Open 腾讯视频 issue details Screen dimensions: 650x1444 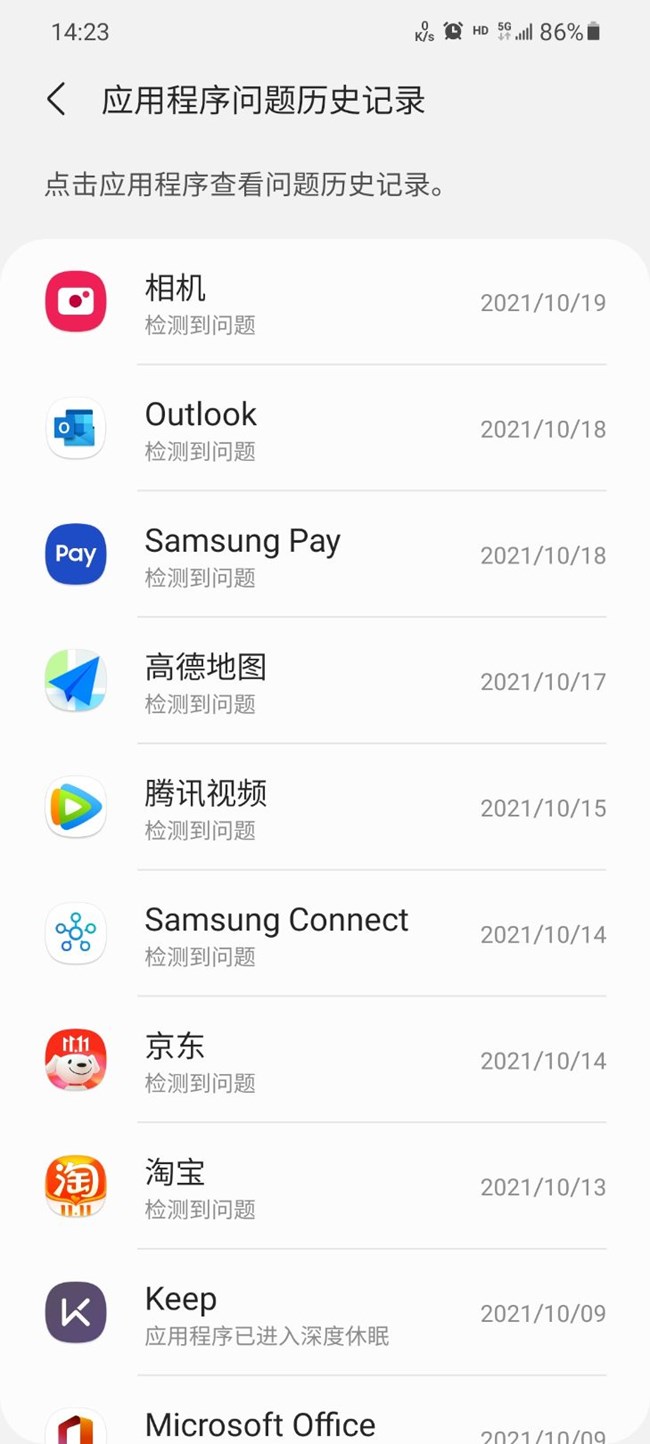click(x=325, y=807)
